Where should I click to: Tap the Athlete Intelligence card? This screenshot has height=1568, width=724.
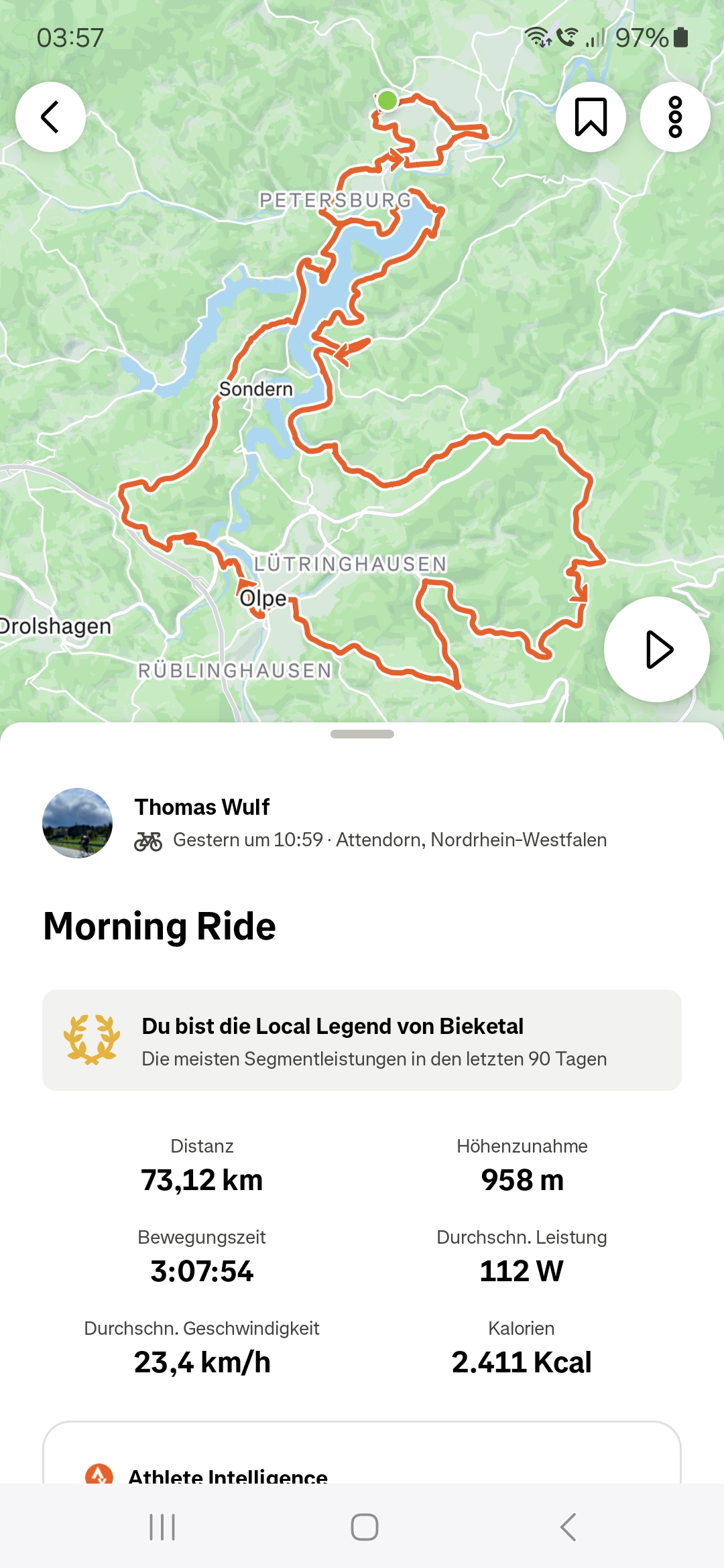362,1452
